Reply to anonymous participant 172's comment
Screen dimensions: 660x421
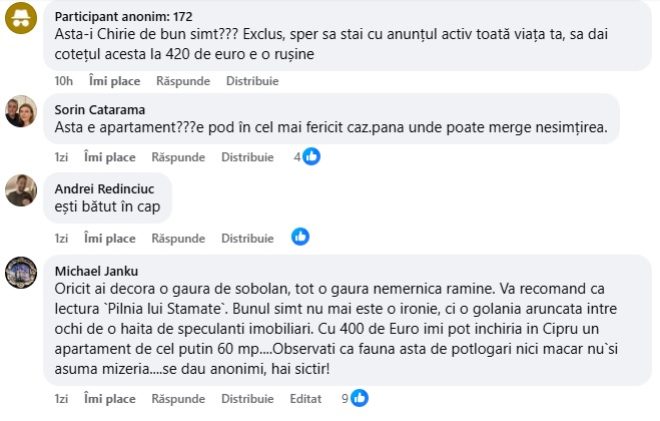[178, 81]
